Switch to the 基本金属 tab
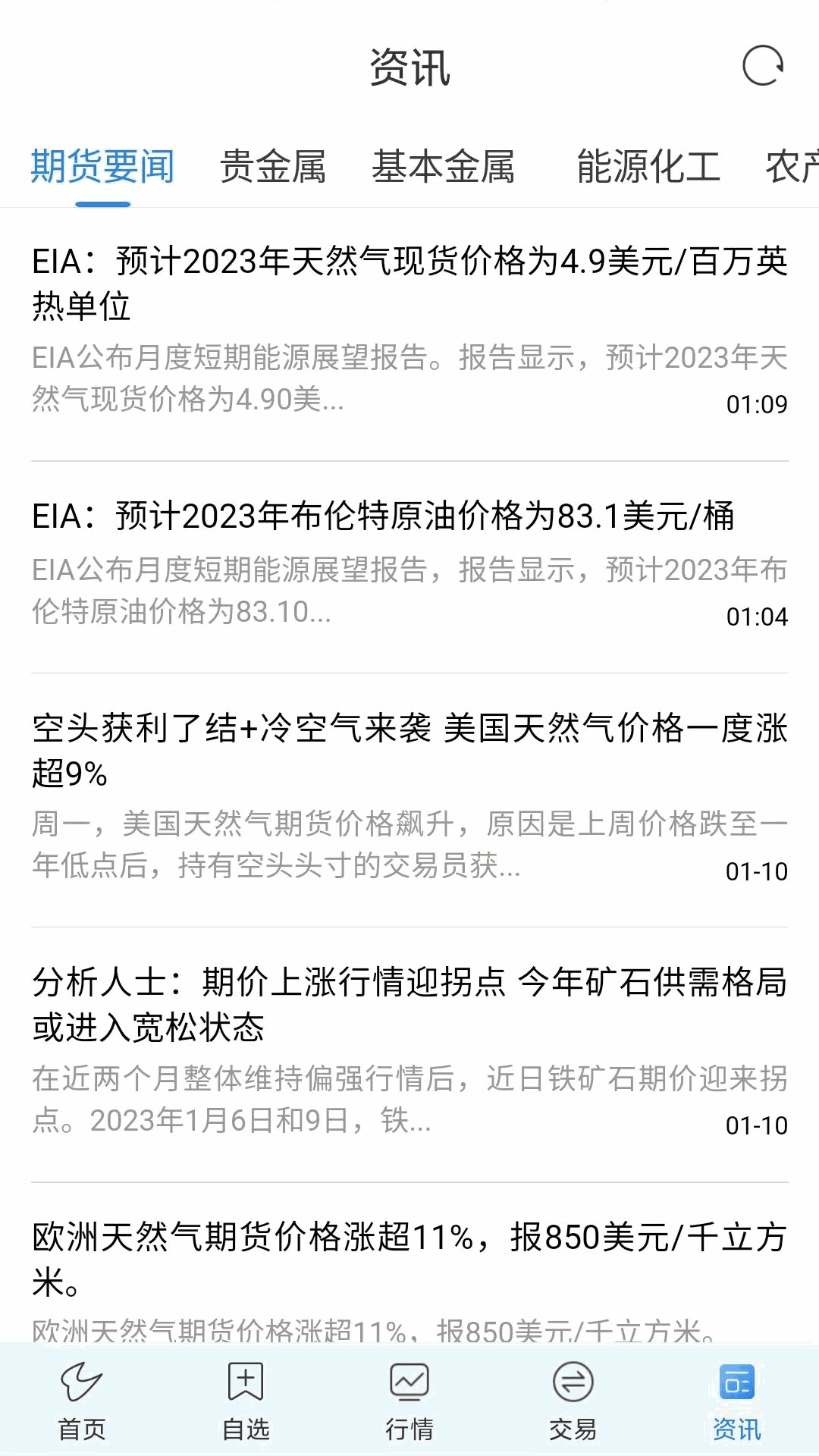819x1456 pixels. click(443, 167)
